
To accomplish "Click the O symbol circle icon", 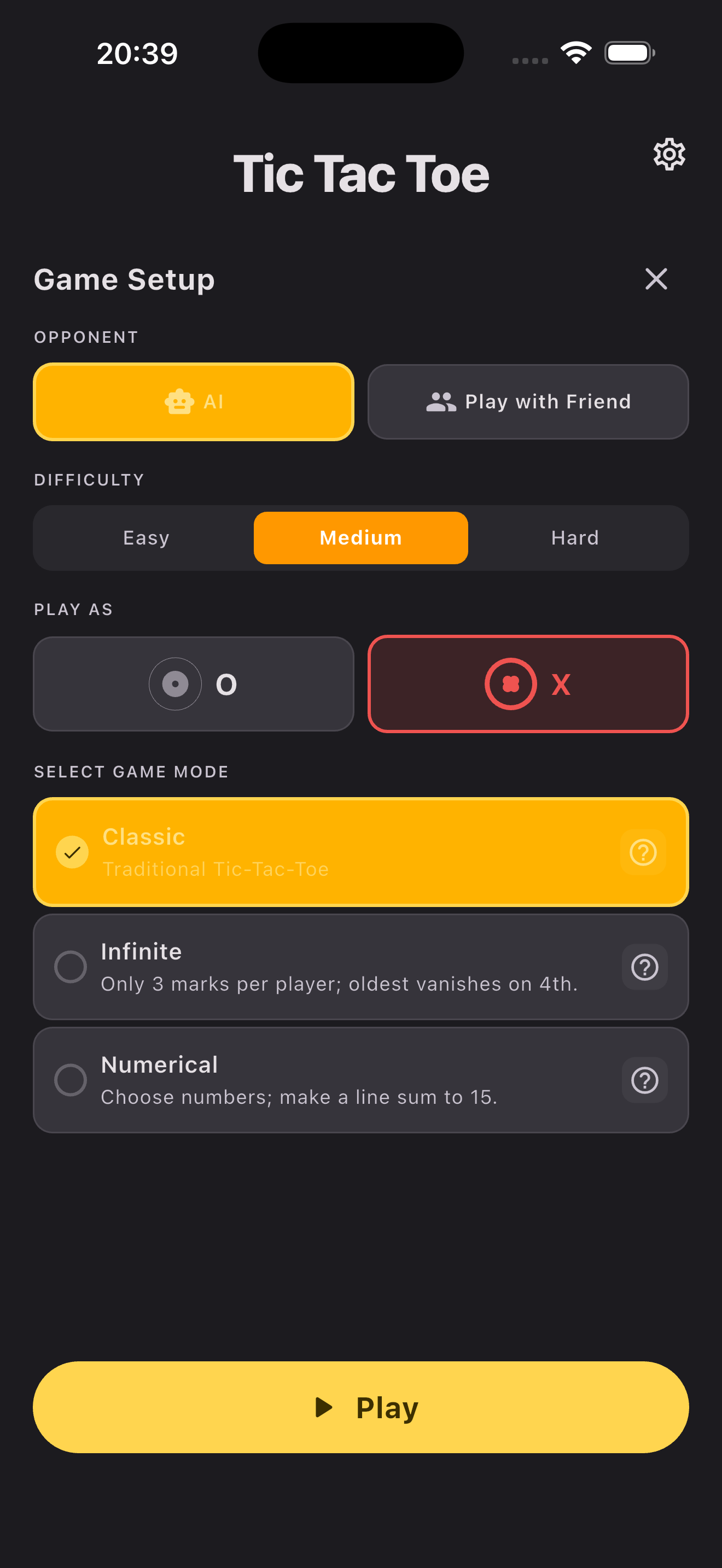I will (176, 683).
